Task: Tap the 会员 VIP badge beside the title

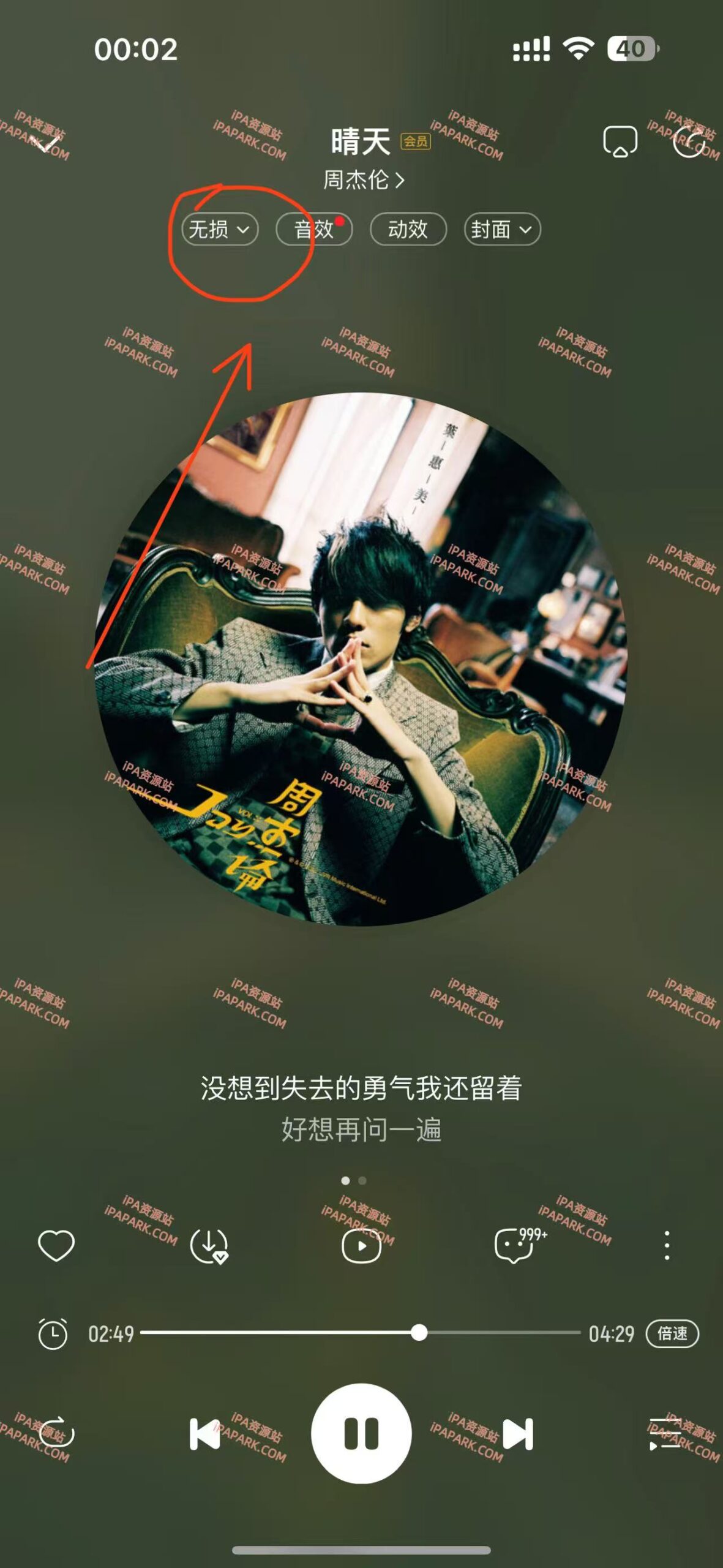Action: coord(416,141)
